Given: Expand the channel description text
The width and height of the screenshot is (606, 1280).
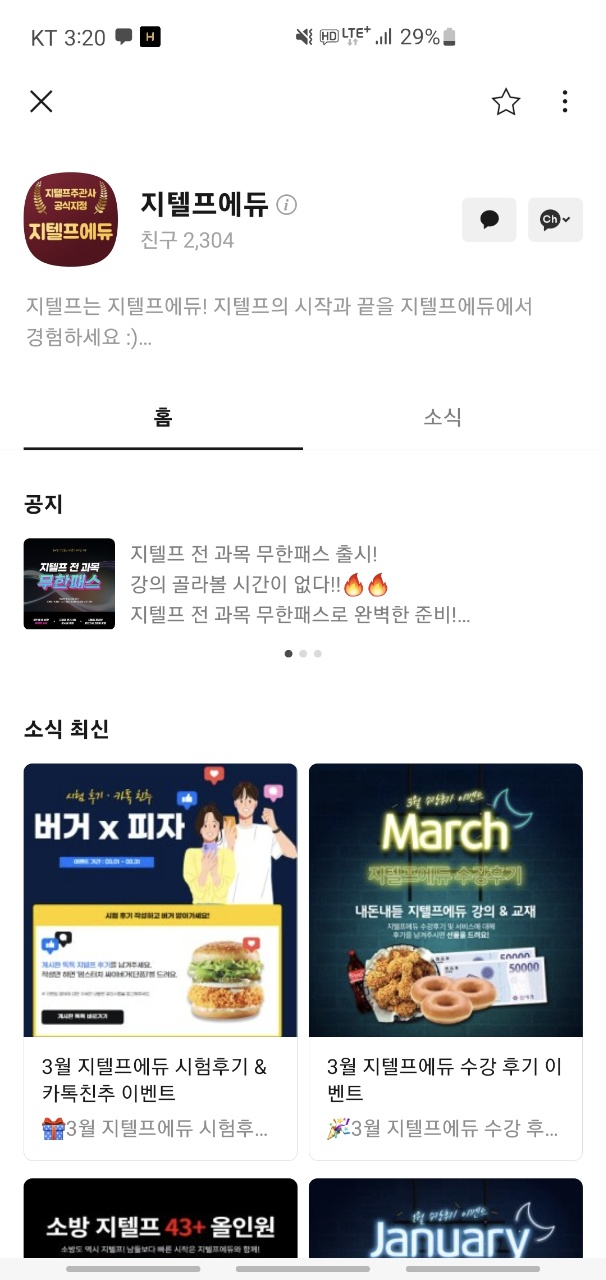Looking at the screenshot, I should tap(280, 321).
